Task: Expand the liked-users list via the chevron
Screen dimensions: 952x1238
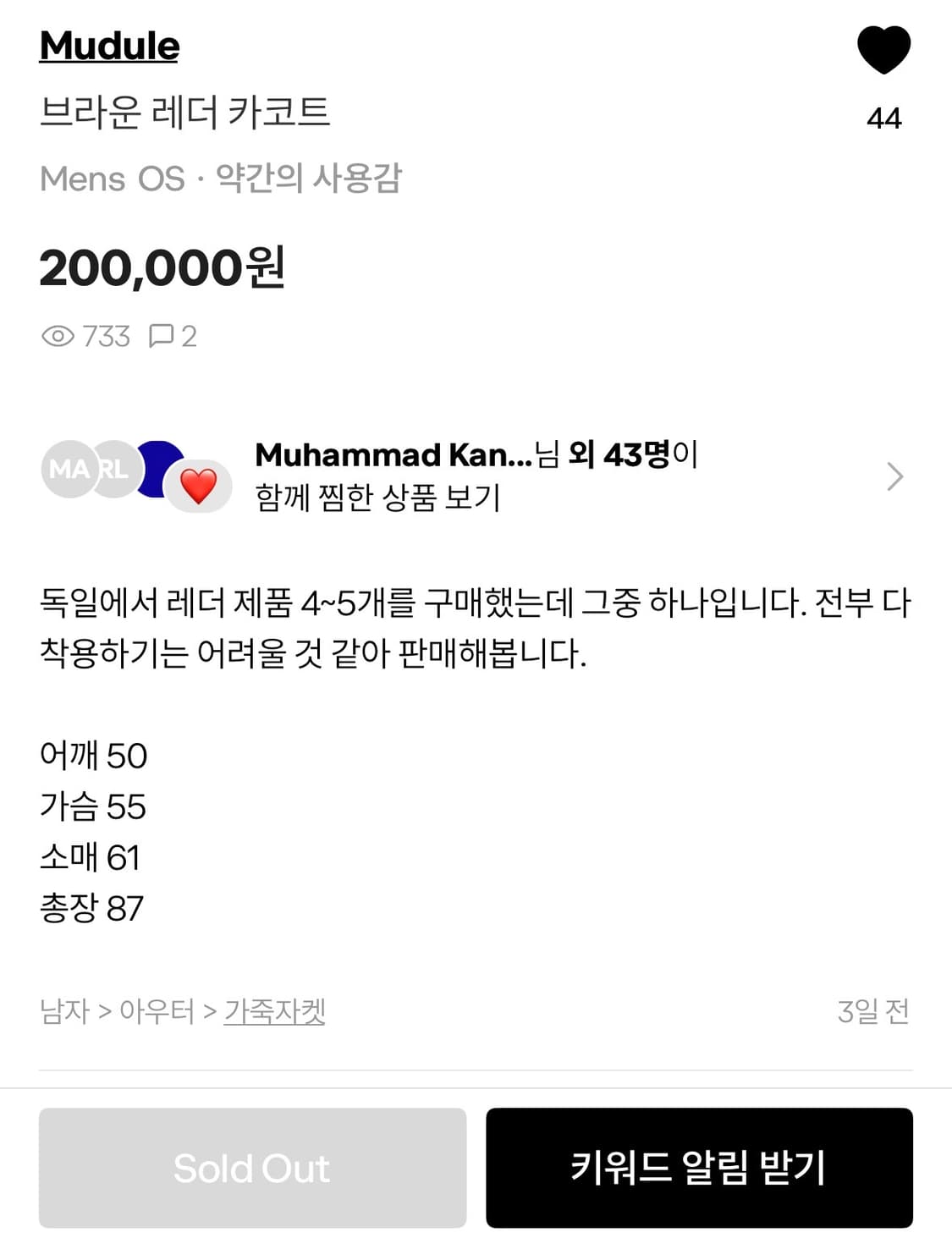Action: click(894, 476)
